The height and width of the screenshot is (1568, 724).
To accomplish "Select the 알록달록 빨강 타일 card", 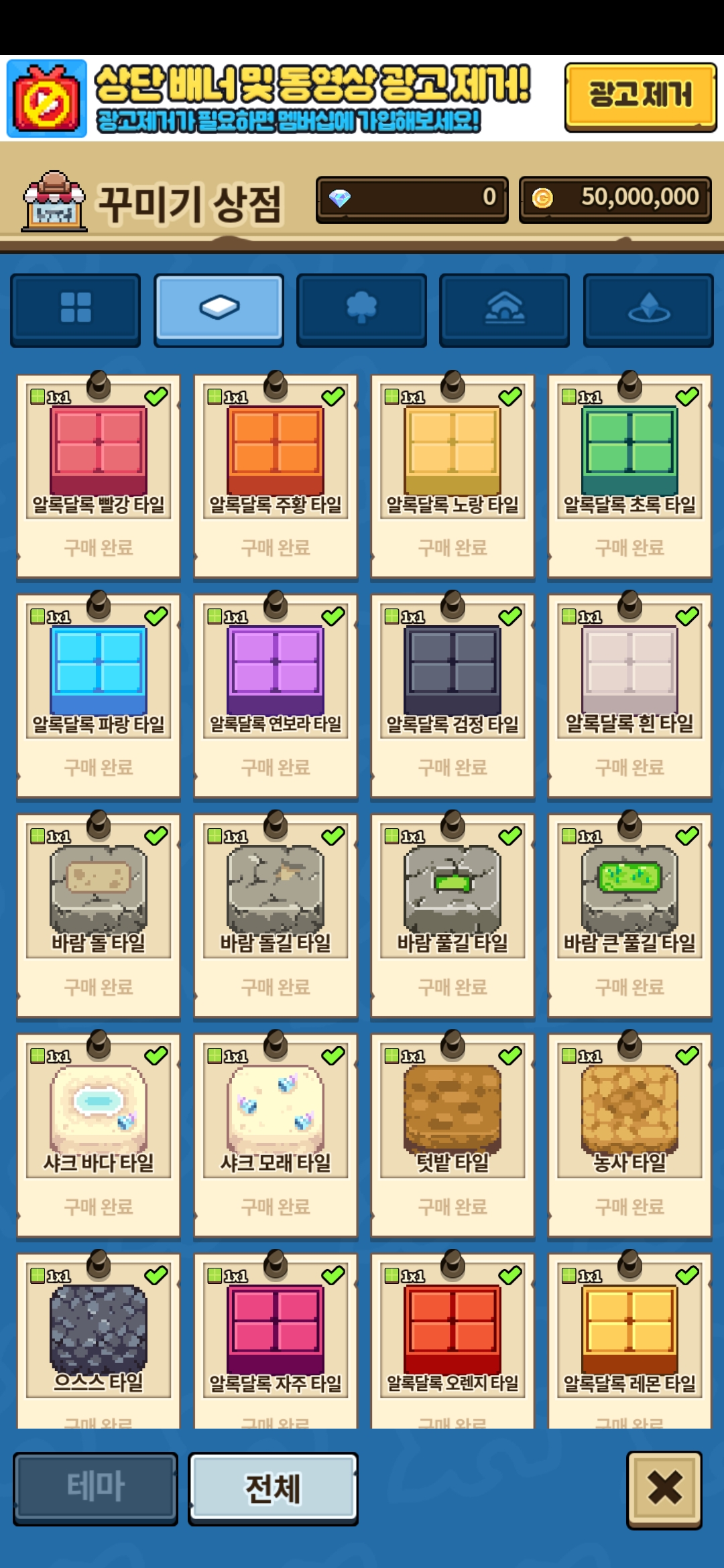I will click(99, 476).
